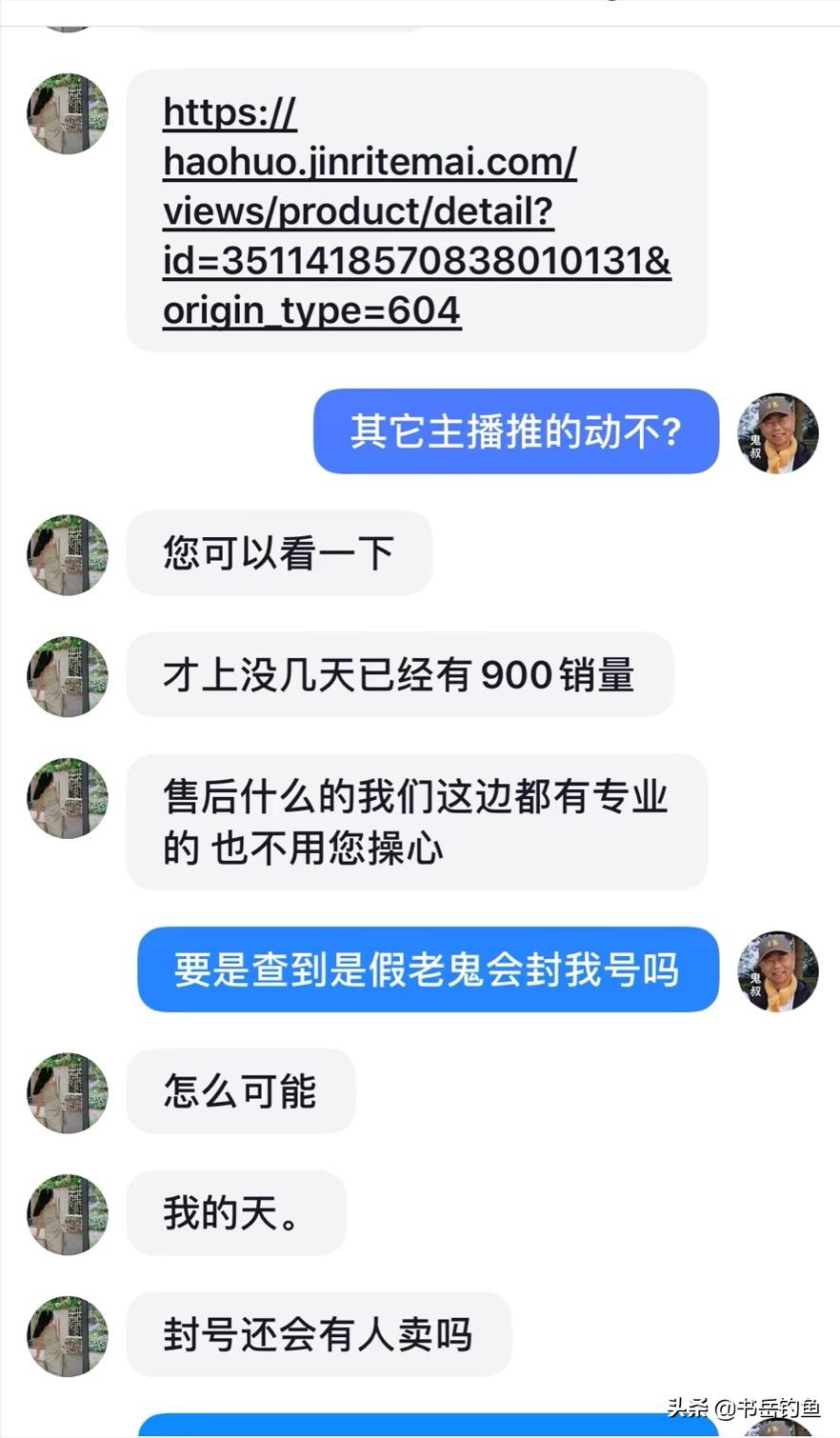The height and width of the screenshot is (1438, 840).
Task: Tap the seller's avatar beside the product link
Action: point(67,113)
